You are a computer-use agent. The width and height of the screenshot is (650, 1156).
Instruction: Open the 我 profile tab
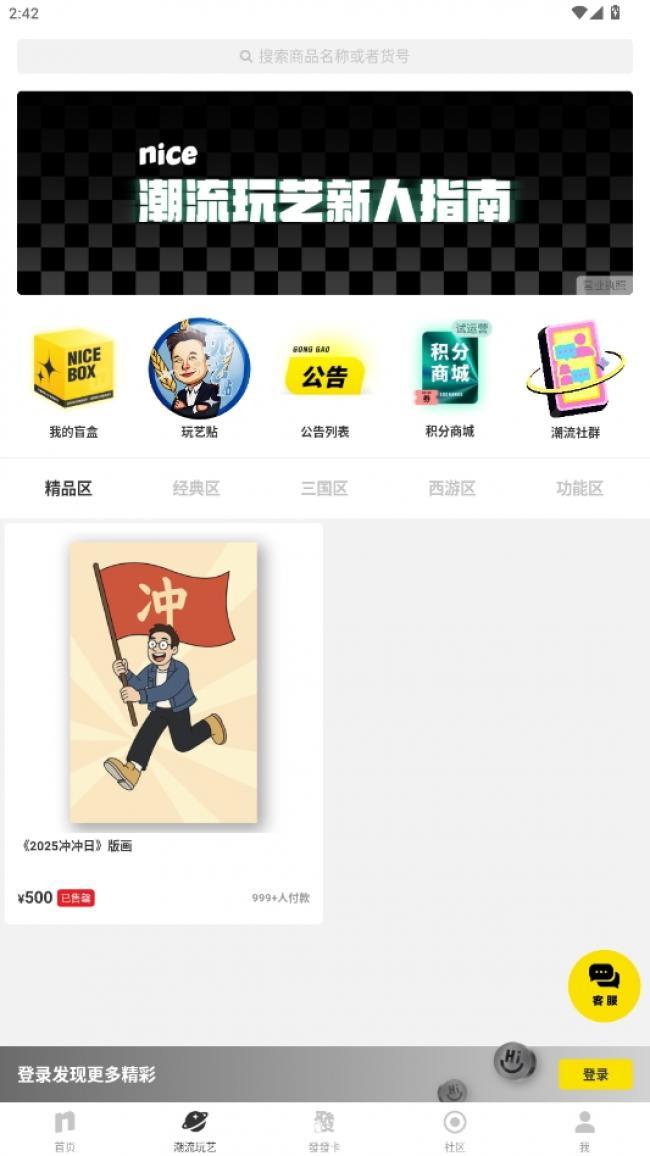[x=584, y=1130]
